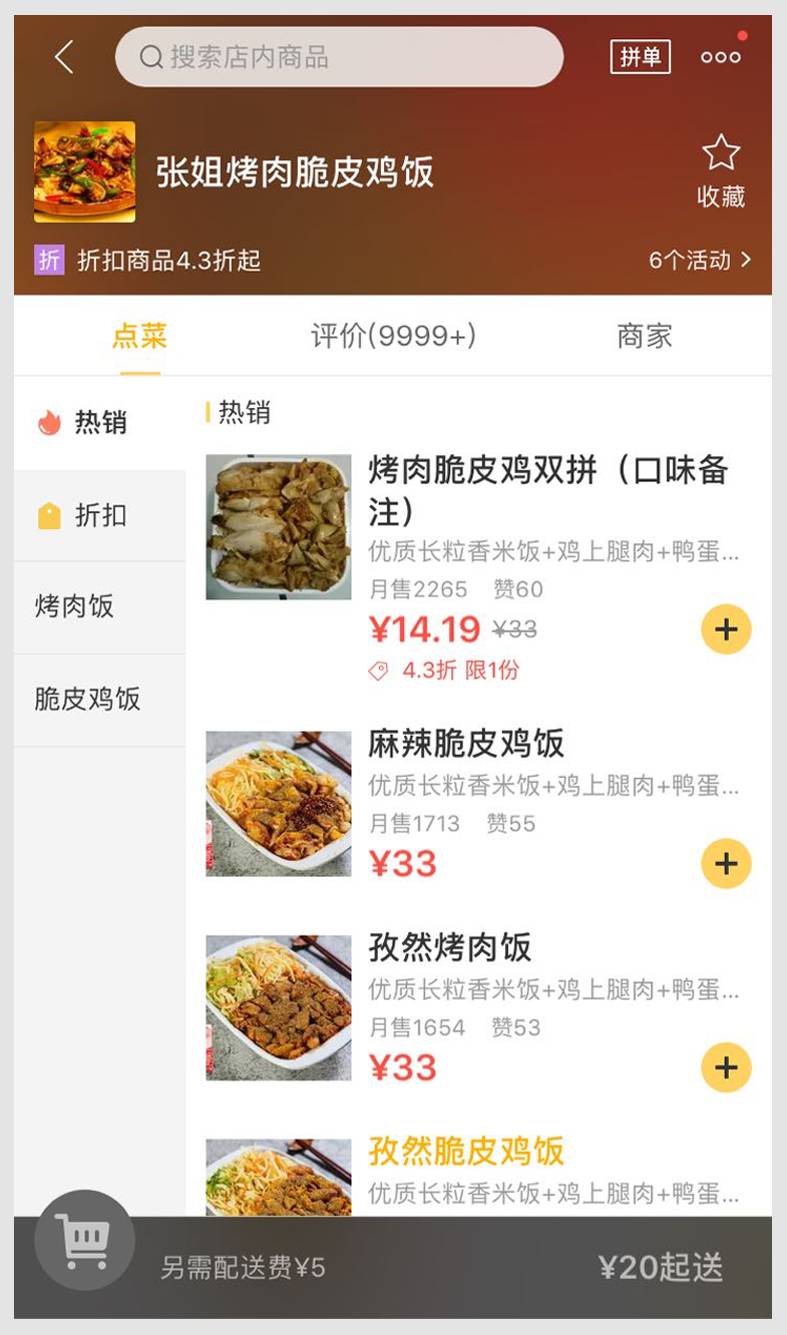Viewport: 787px width, 1335px height.
Task: Open the shopping cart icon
Action: click(x=85, y=1240)
